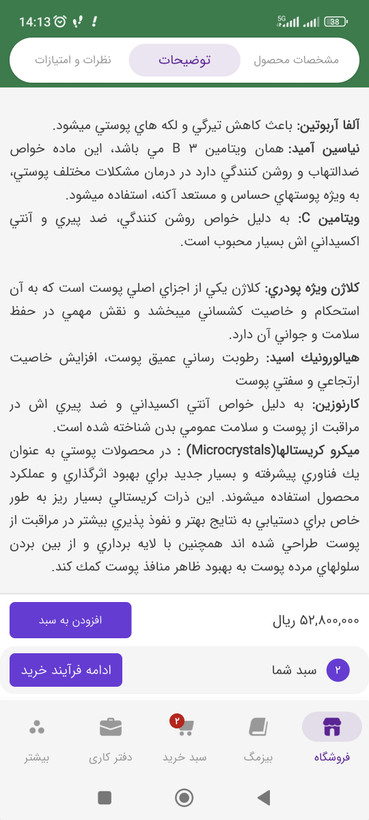Continue with ادامه فرآیند خرید button

[x=66, y=670]
